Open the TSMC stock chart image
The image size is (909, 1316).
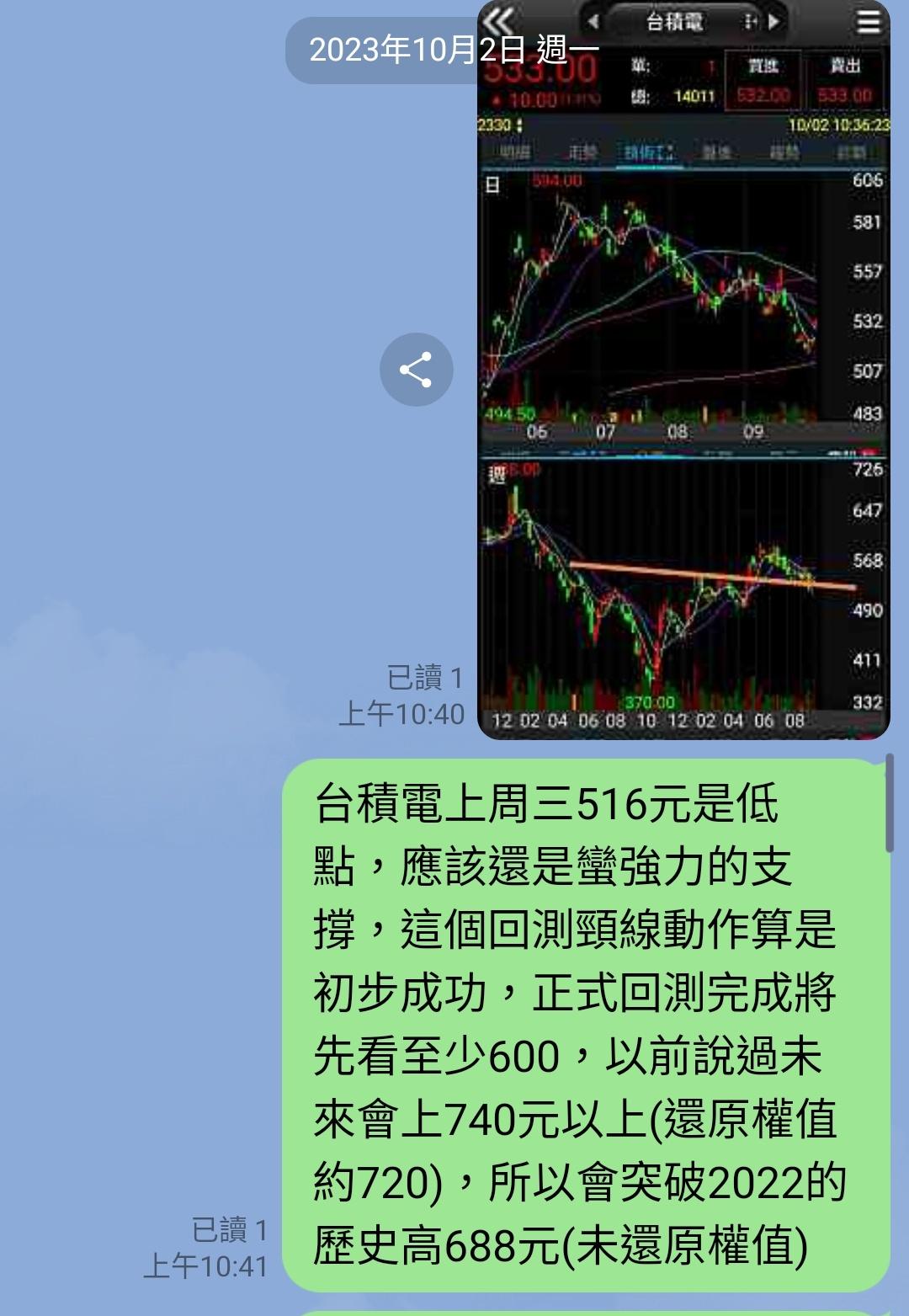(683, 370)
